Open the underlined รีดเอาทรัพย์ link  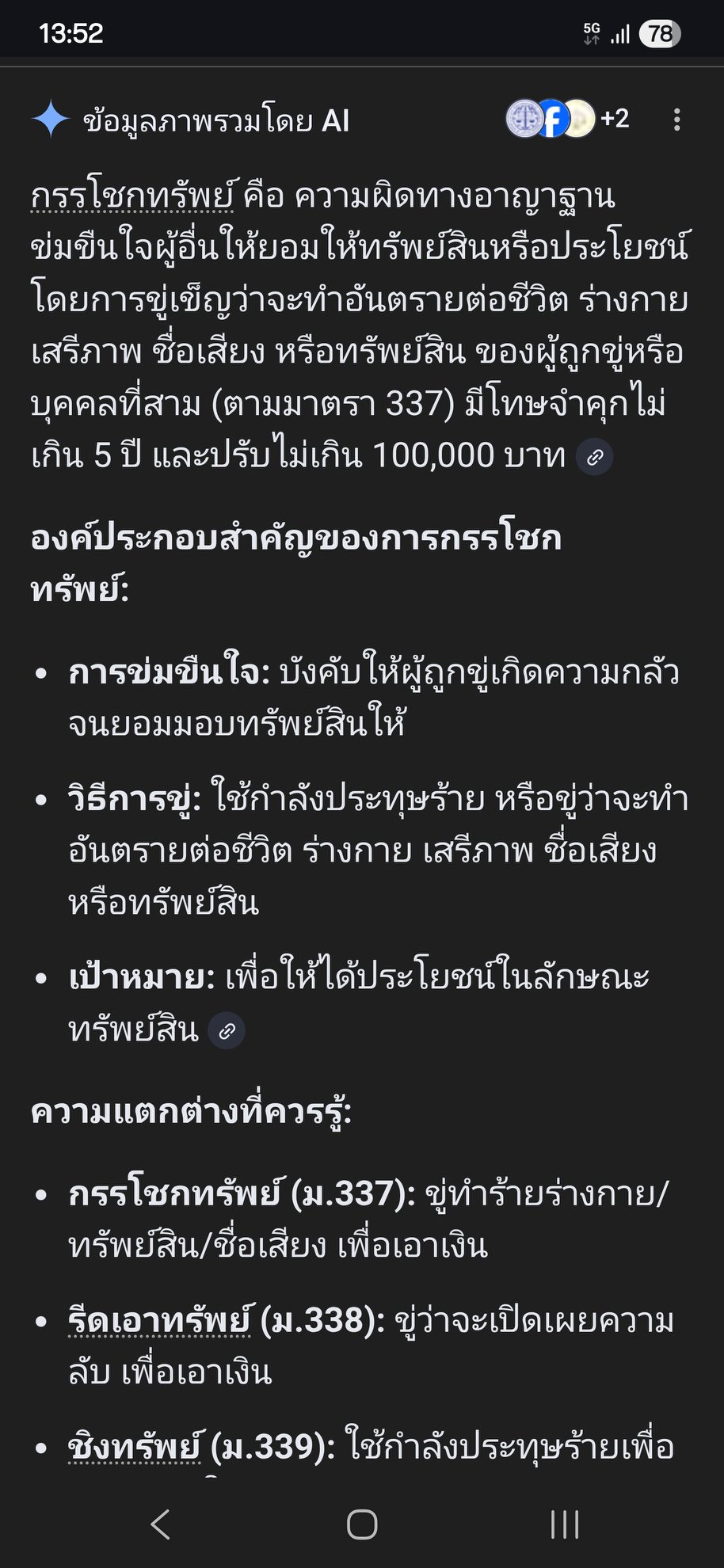point(158,1321)
